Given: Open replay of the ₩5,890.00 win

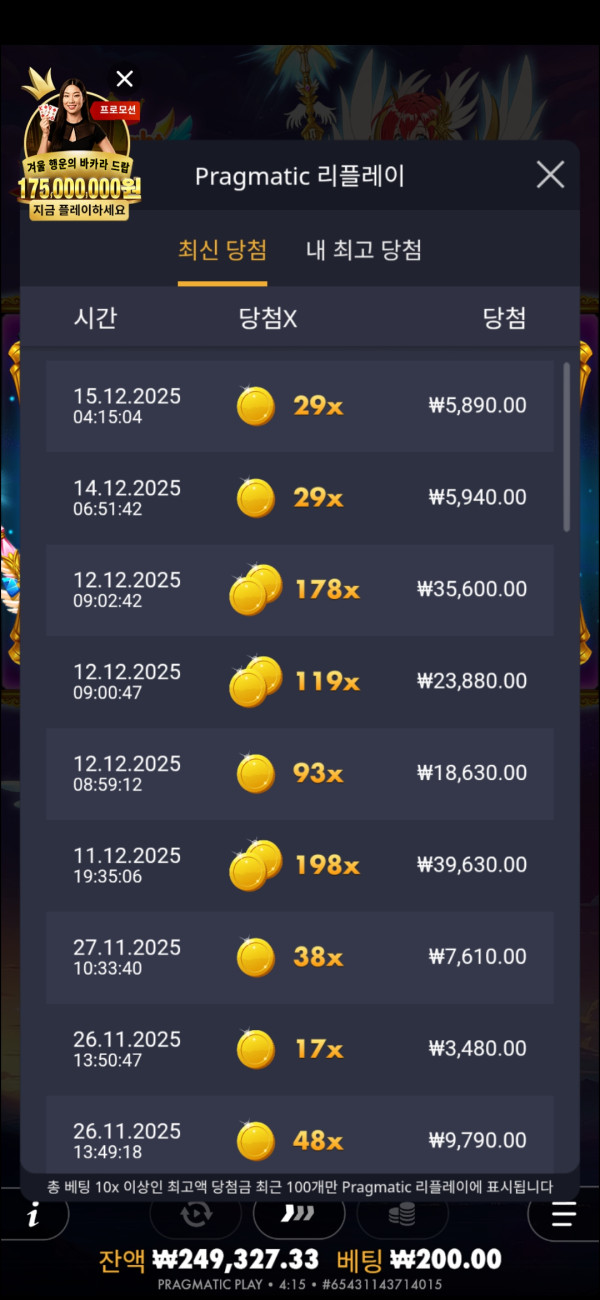Looking at the screenshot, I should coord(300,405).
